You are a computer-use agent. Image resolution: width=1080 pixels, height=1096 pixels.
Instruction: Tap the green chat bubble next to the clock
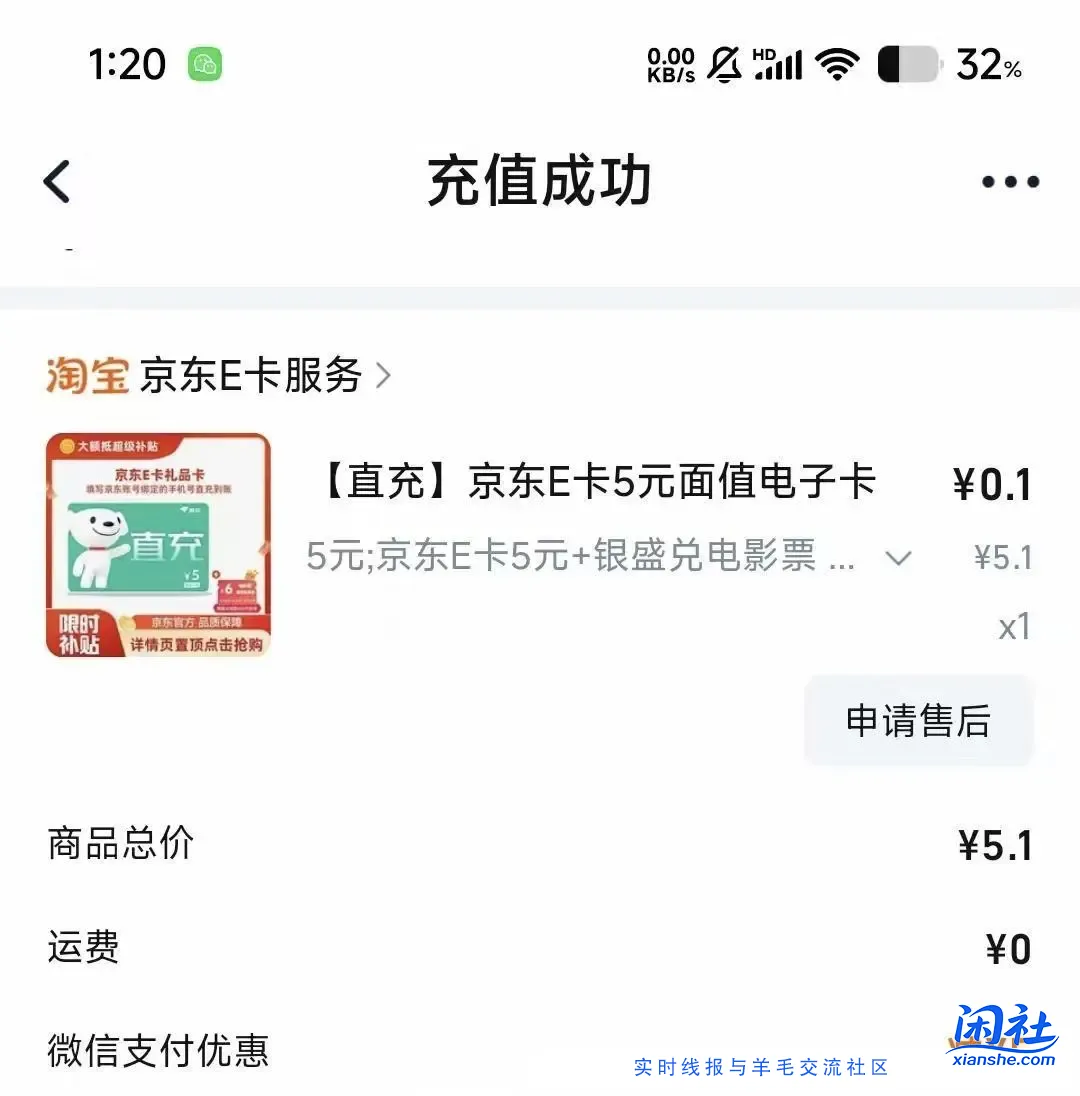click(203, 61)
